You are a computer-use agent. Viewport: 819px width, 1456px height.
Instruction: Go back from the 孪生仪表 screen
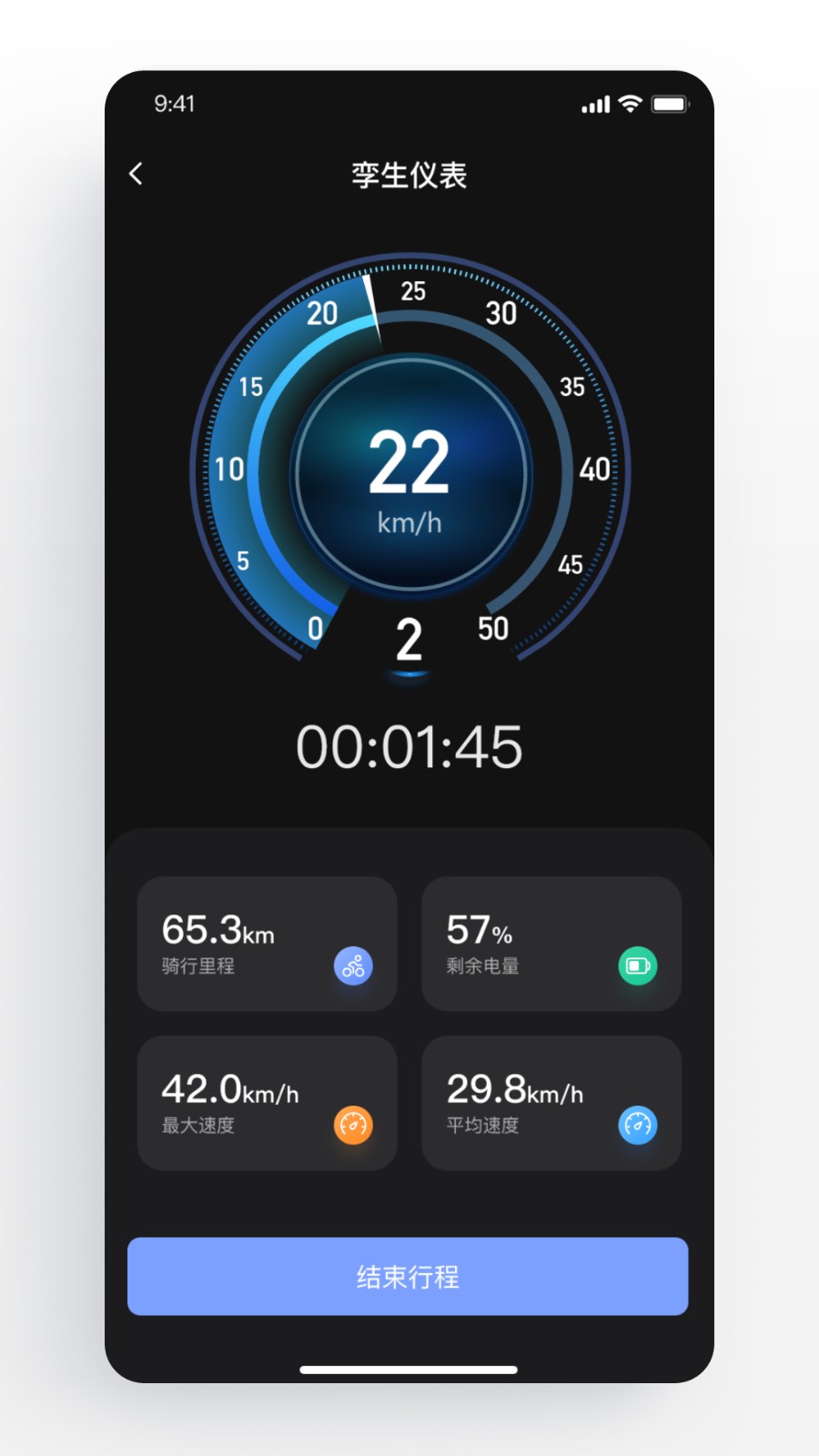tap(136, 174)
